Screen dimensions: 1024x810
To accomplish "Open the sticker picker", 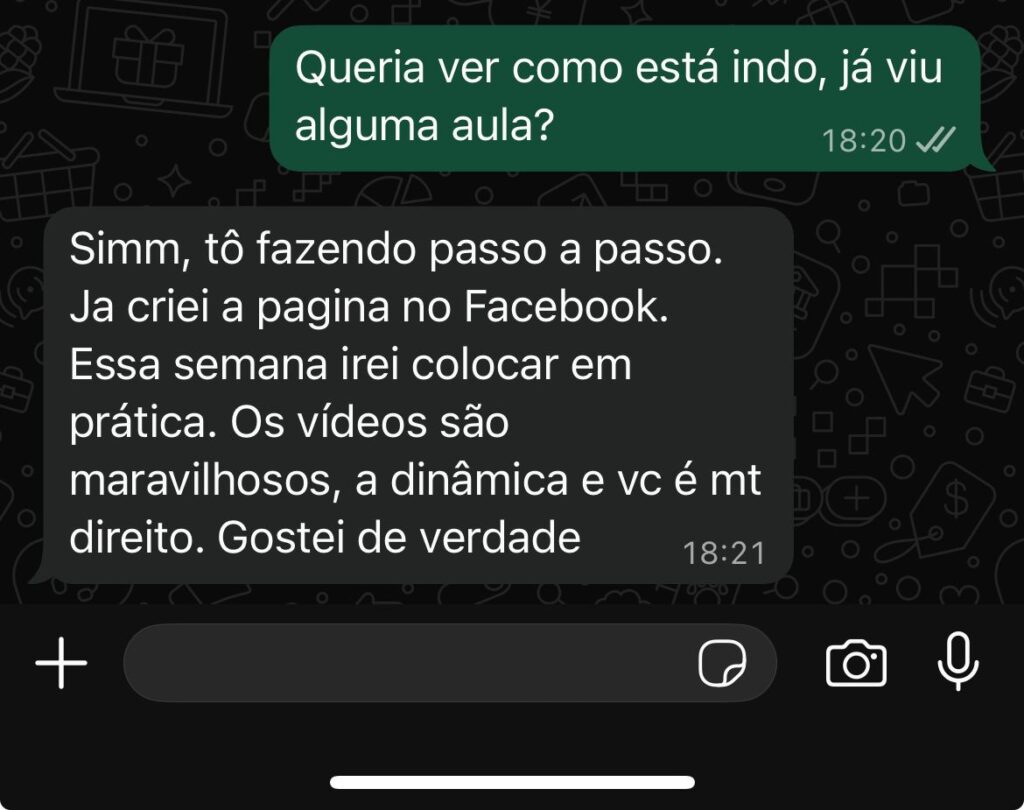I will (721, 664).
